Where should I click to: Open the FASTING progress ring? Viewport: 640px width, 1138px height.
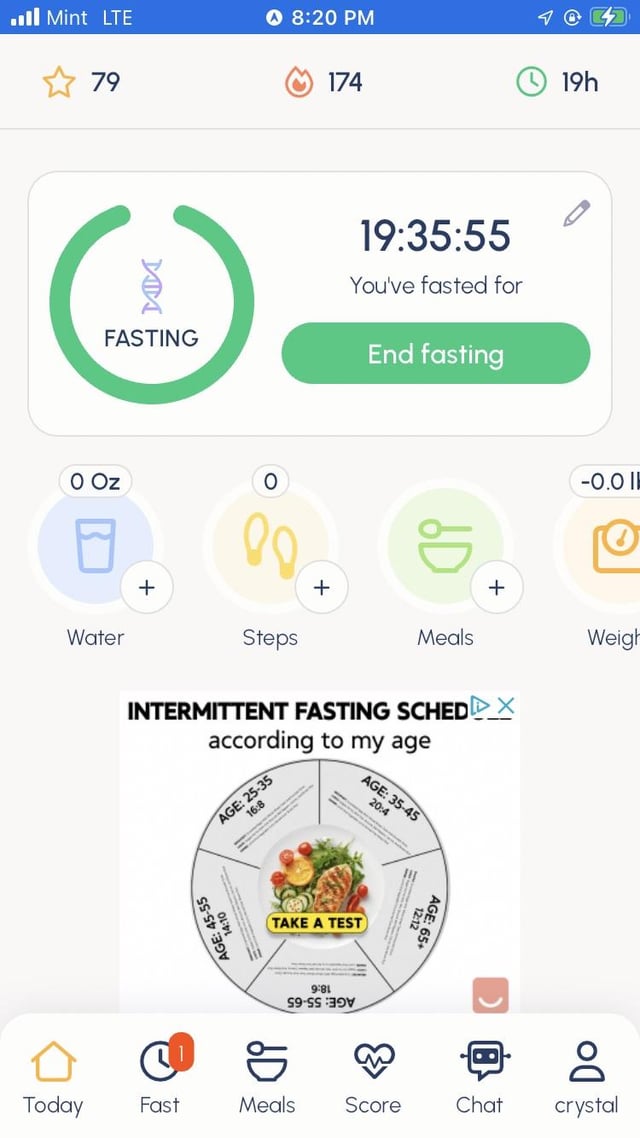pos(152,304)
